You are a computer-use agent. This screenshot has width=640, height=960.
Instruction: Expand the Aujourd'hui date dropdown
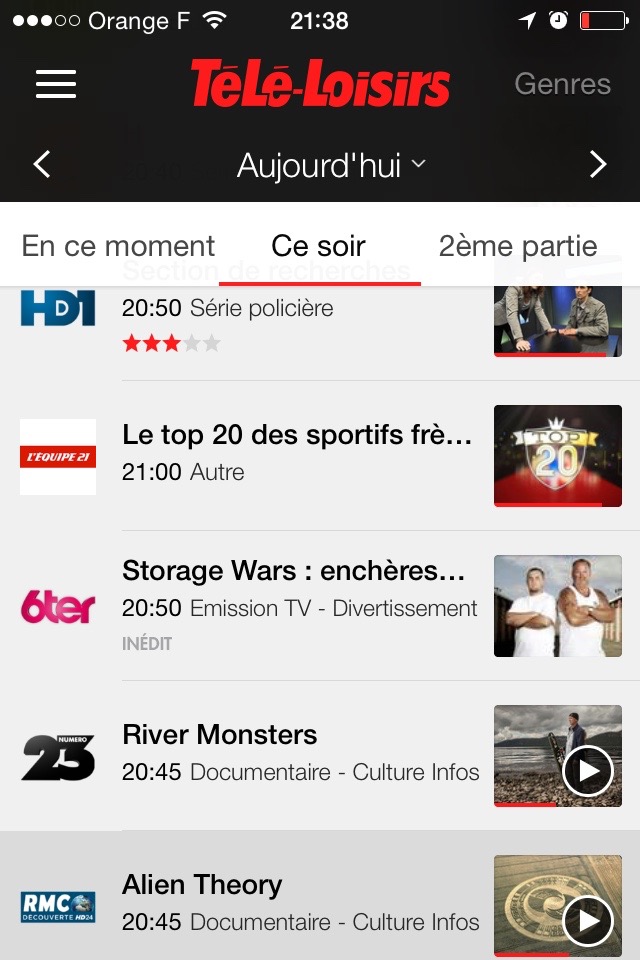(x=331, y=166)
